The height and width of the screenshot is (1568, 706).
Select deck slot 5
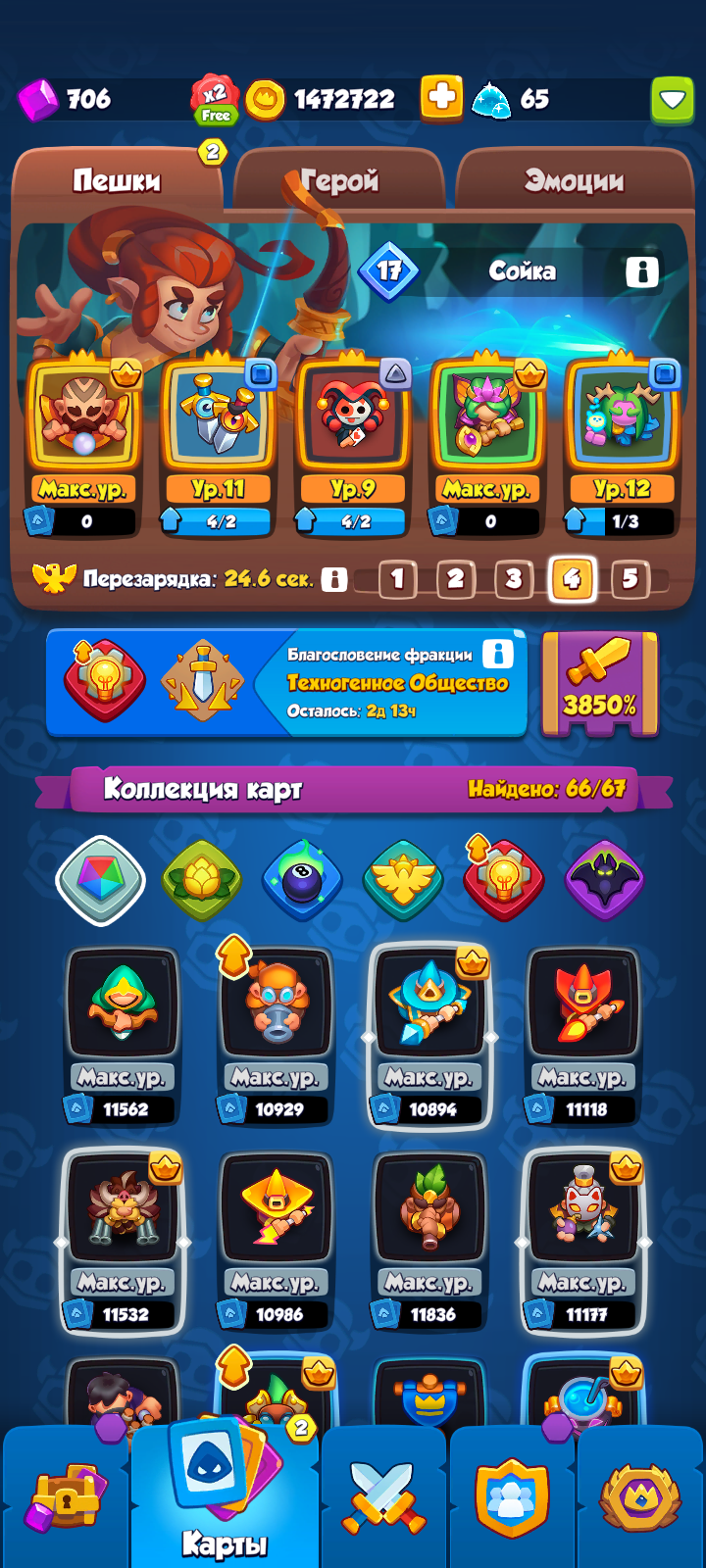click(630, 579)
